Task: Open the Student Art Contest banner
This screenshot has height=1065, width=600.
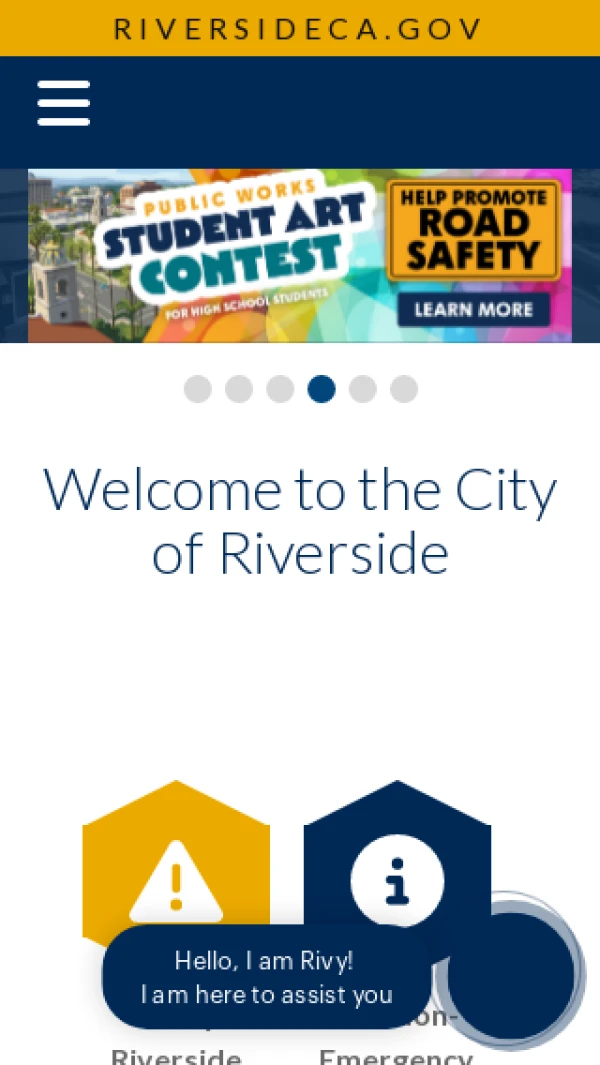Action: pyautogui.click(x=300, y=256)
